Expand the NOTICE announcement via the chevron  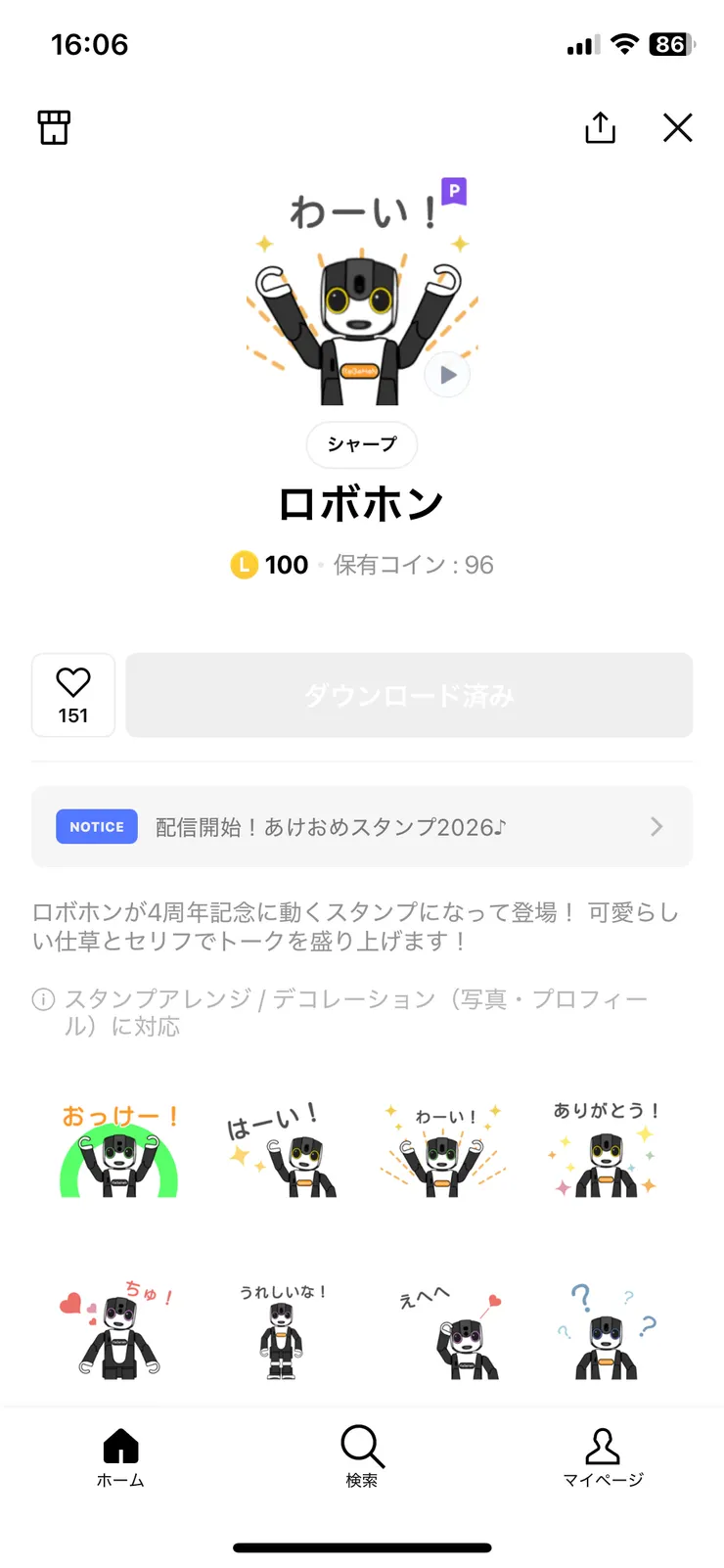[x=656, y=826]
